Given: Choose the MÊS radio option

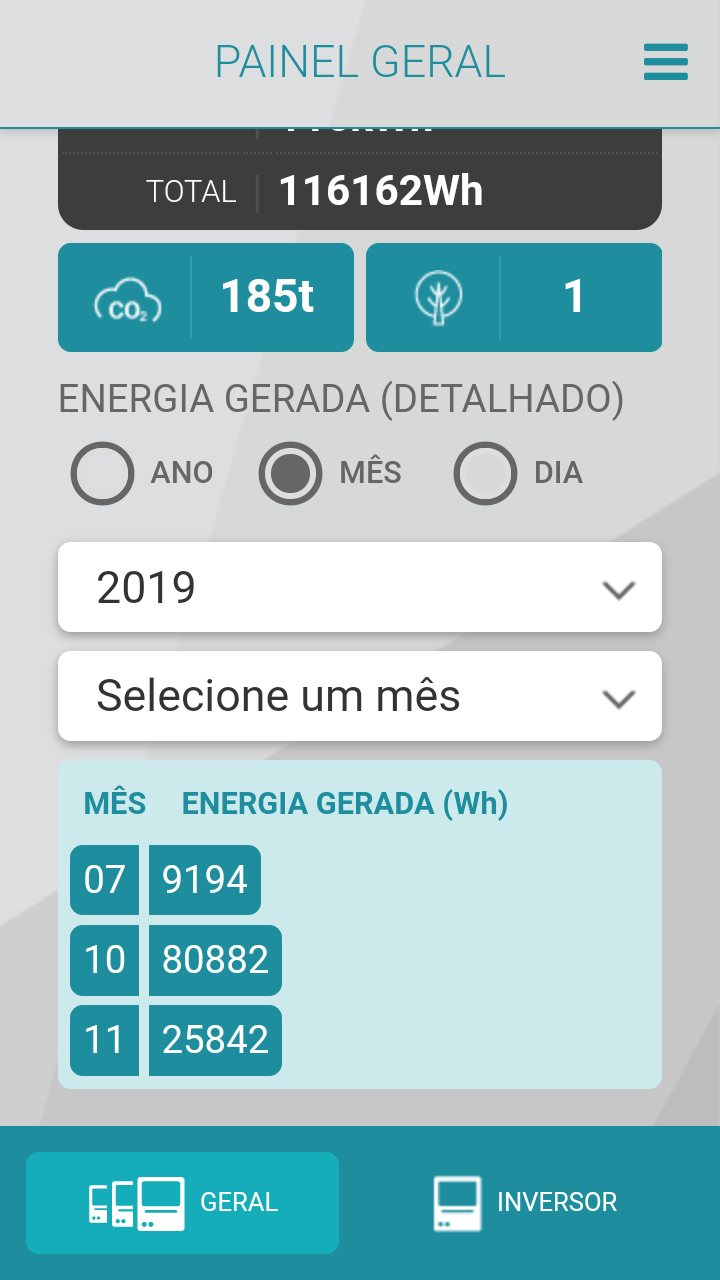Looking at the screenshot, I should [x=291, y=473].
